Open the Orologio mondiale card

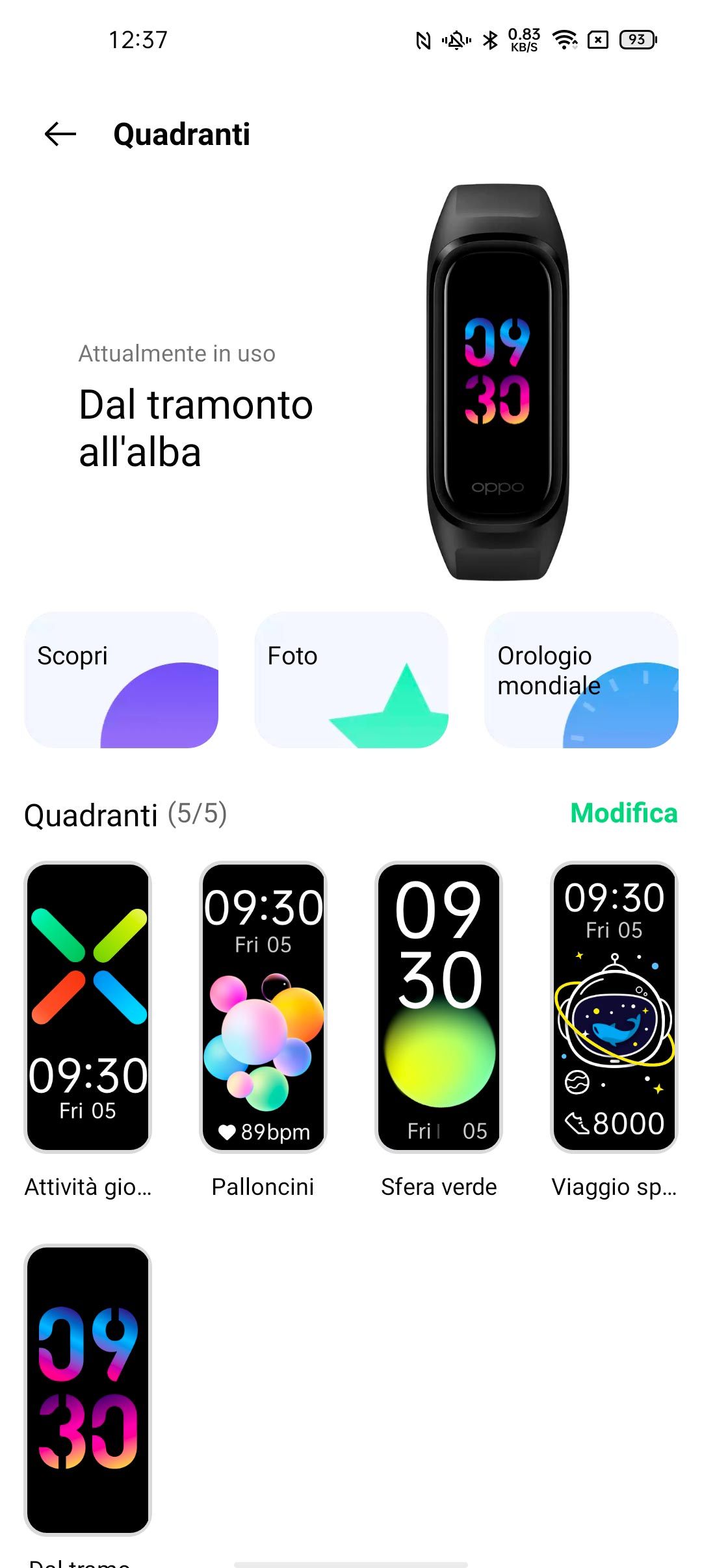[x=582, y=680]
